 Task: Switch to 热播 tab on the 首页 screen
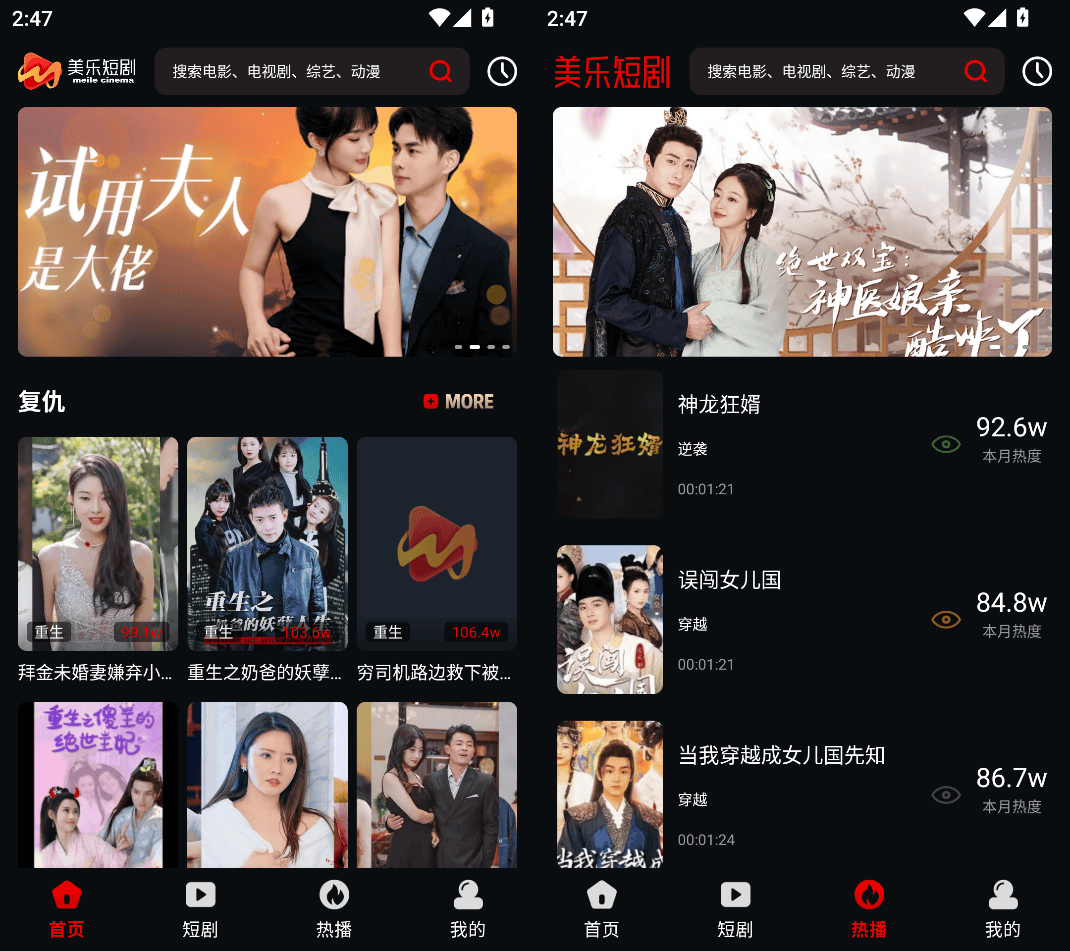coord(334,909)
